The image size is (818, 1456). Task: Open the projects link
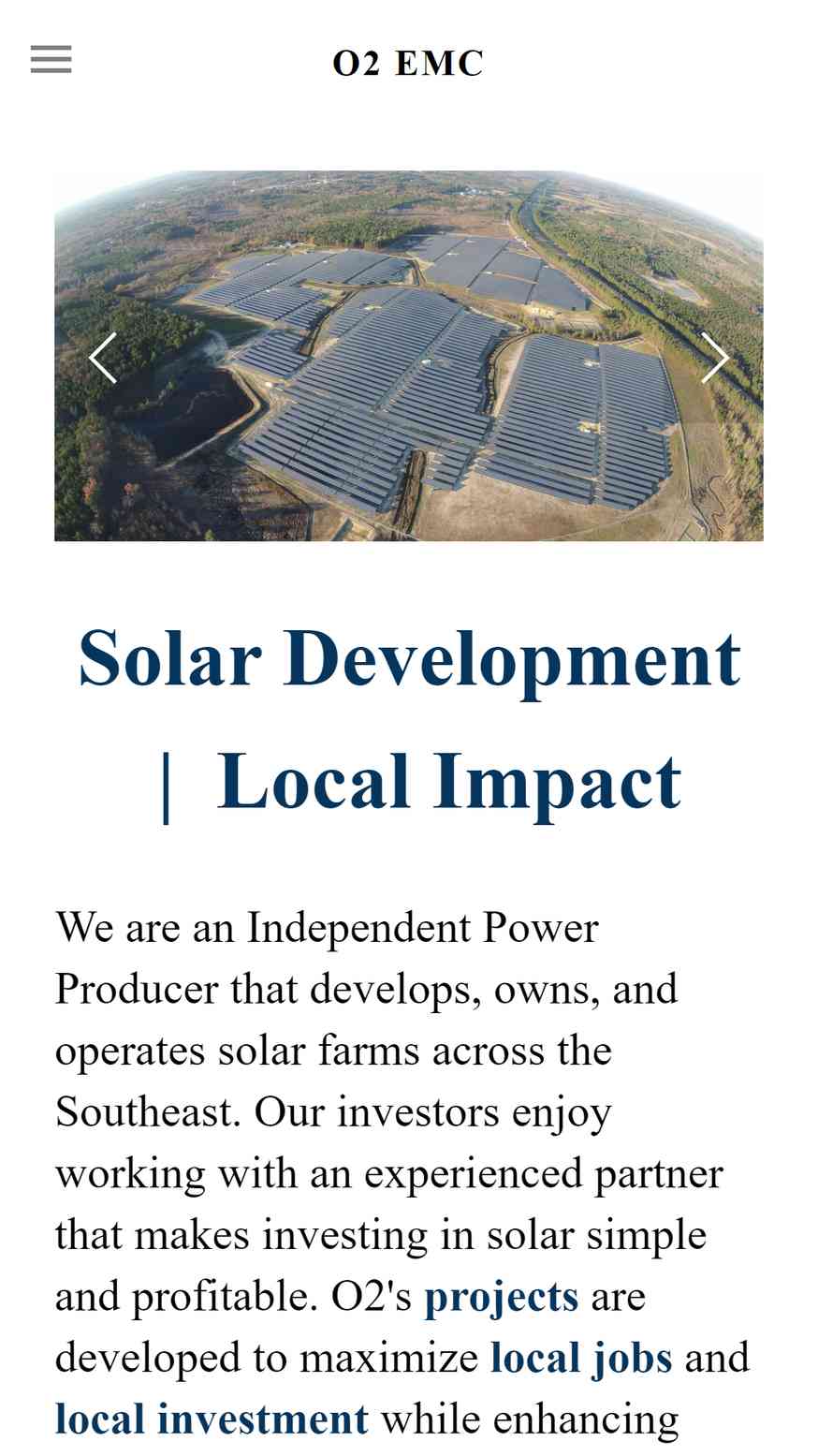coord(501,1297)
